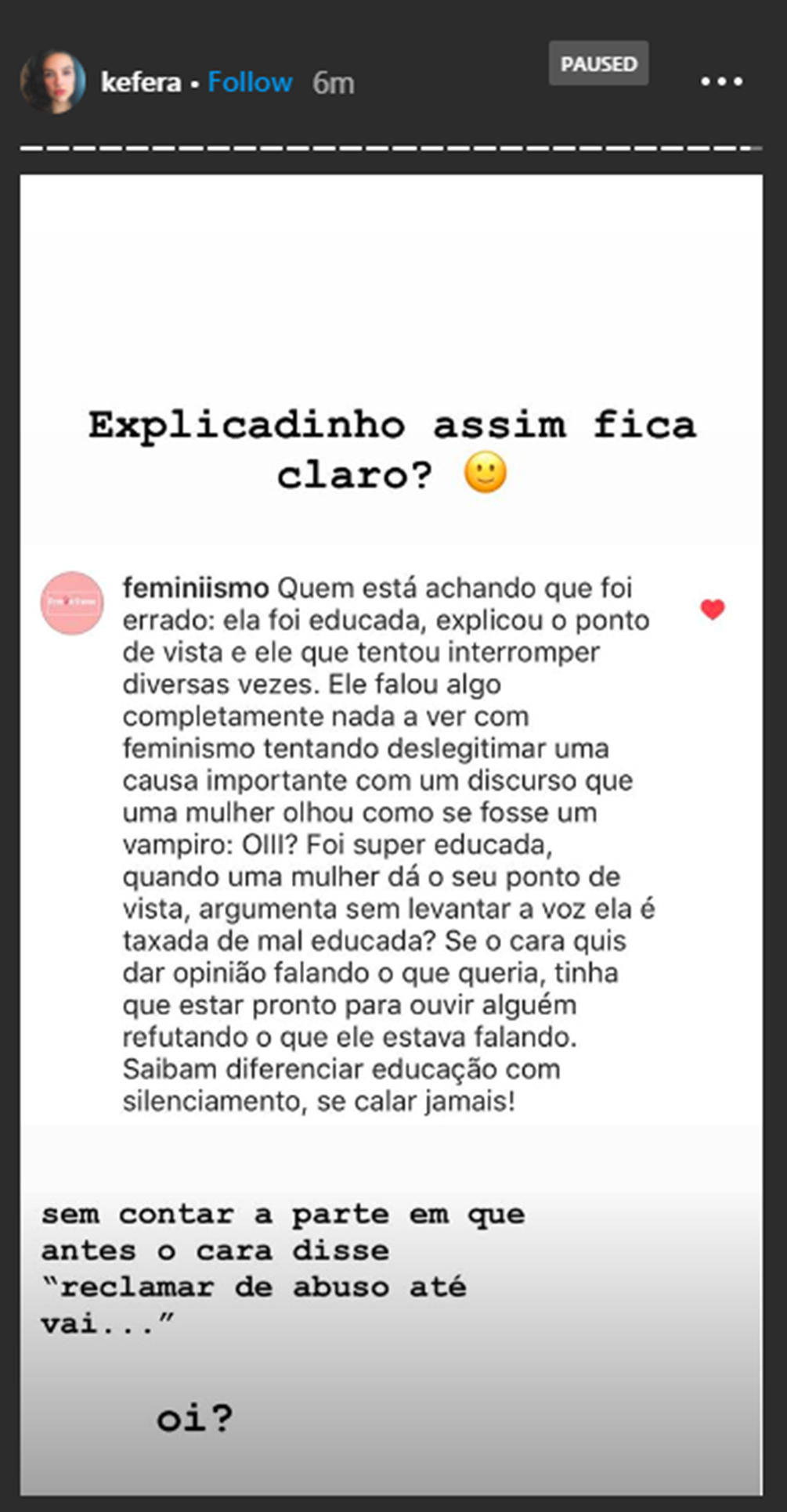787x1512 pixels.
Task: Open the story overflow menu
Action: (x=721, y=81)
